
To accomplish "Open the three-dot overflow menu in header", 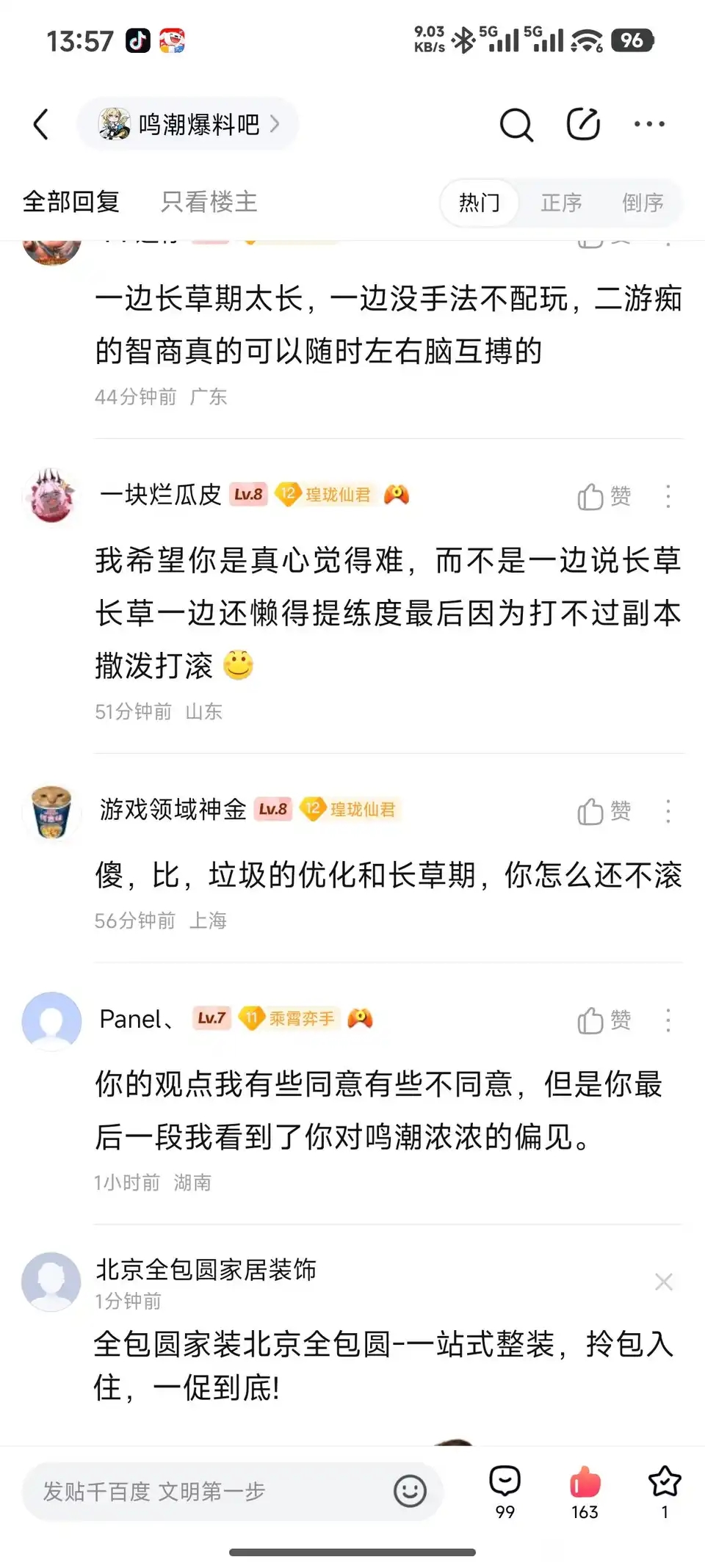I will point(649,125).
